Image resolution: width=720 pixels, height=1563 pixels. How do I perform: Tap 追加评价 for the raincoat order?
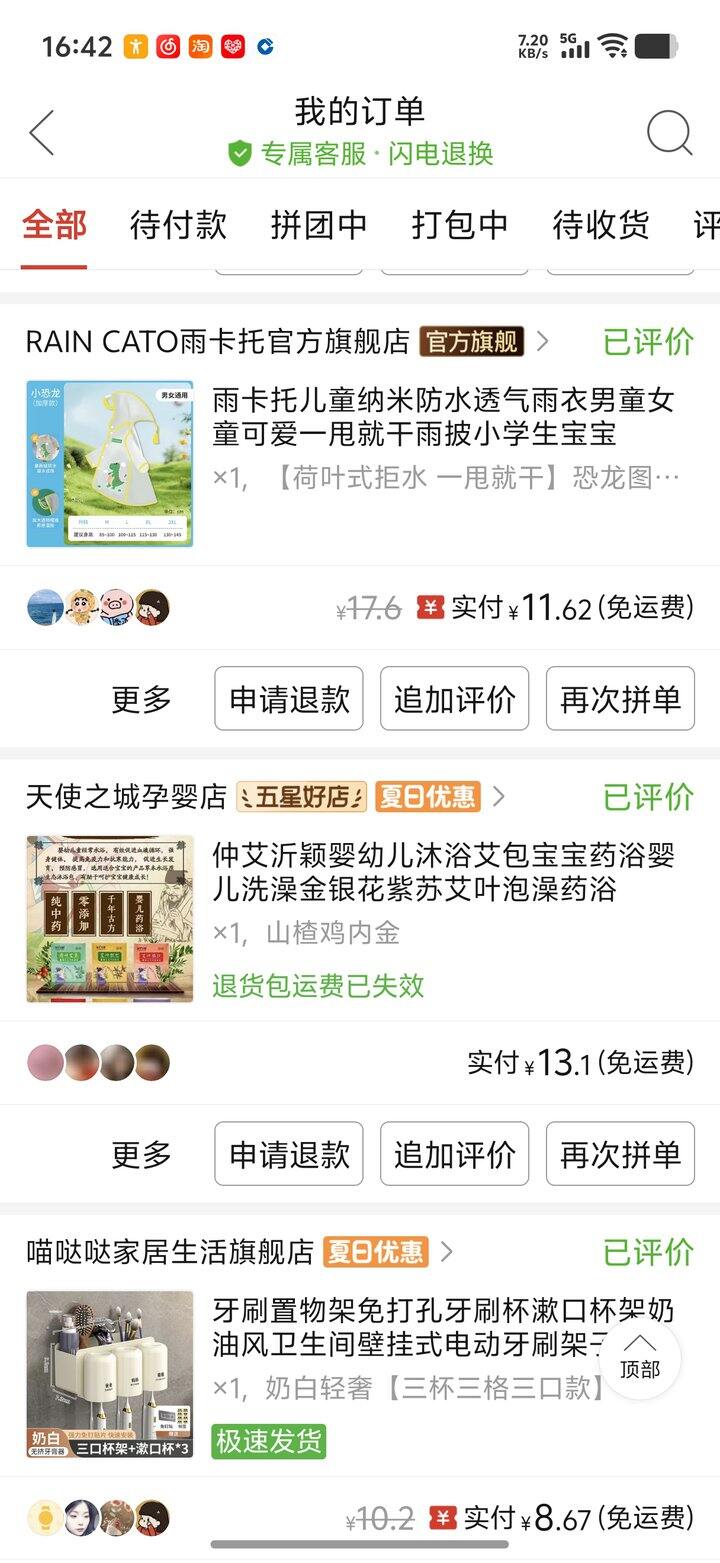click(454, 699)
